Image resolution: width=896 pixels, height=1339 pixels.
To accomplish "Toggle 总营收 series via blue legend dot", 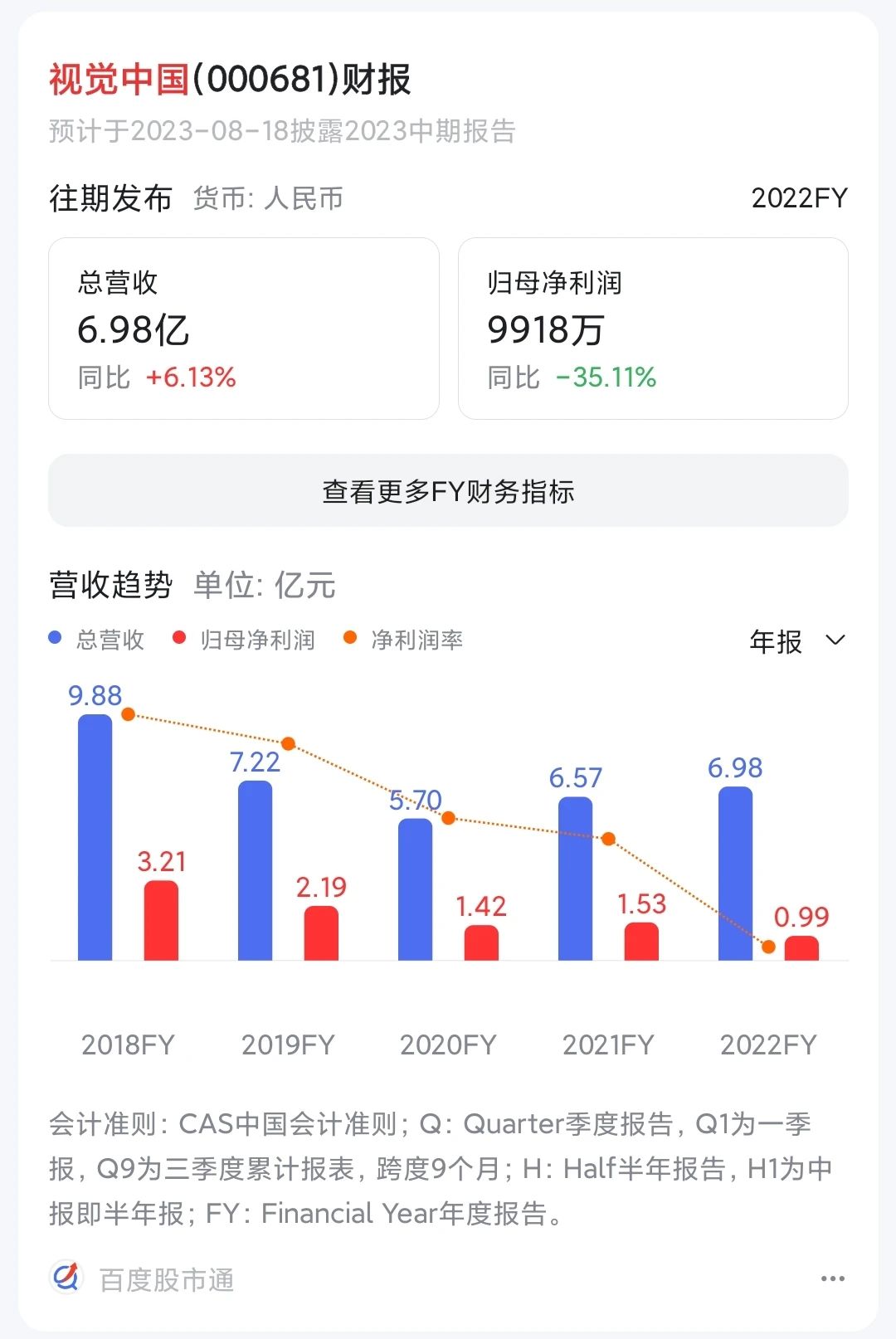I will coord(54,639).
